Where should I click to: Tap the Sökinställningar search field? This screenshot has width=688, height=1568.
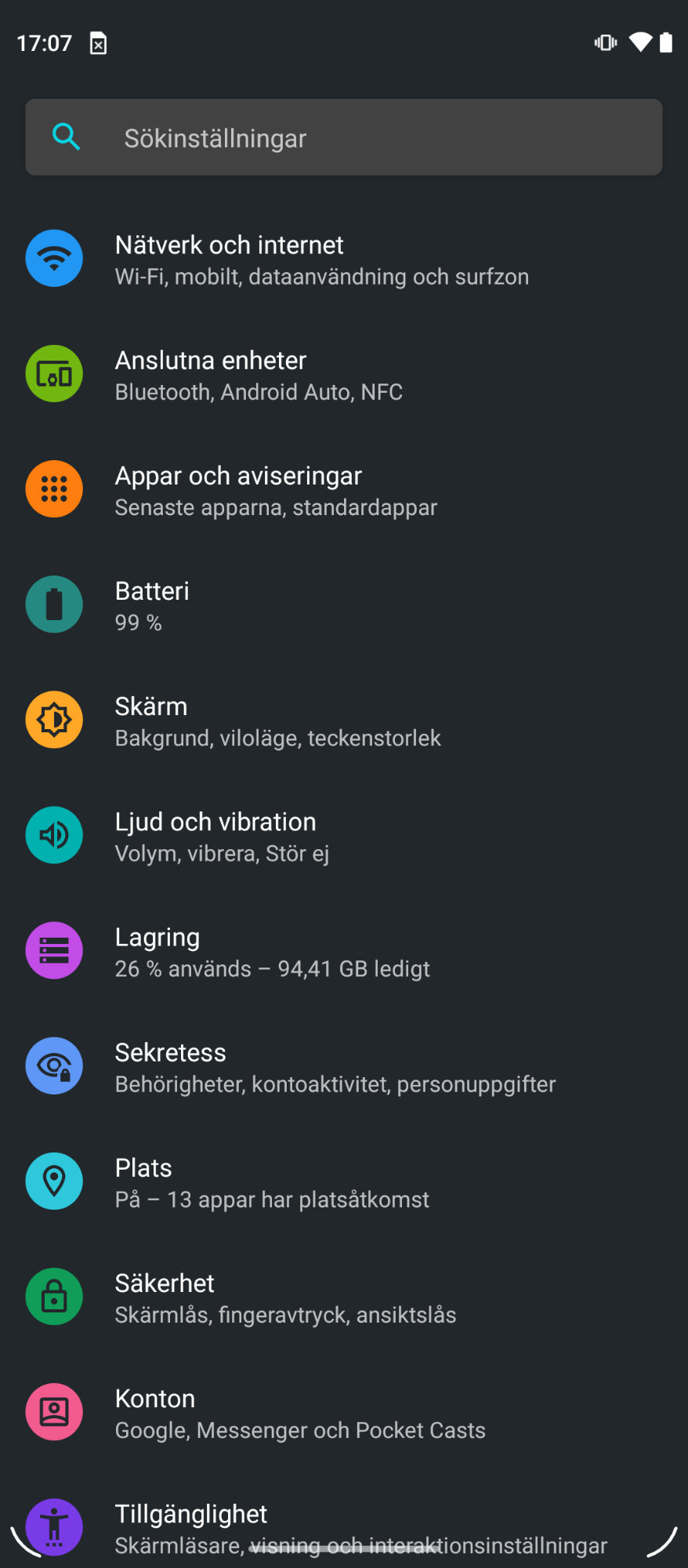(x=343, y=137)
